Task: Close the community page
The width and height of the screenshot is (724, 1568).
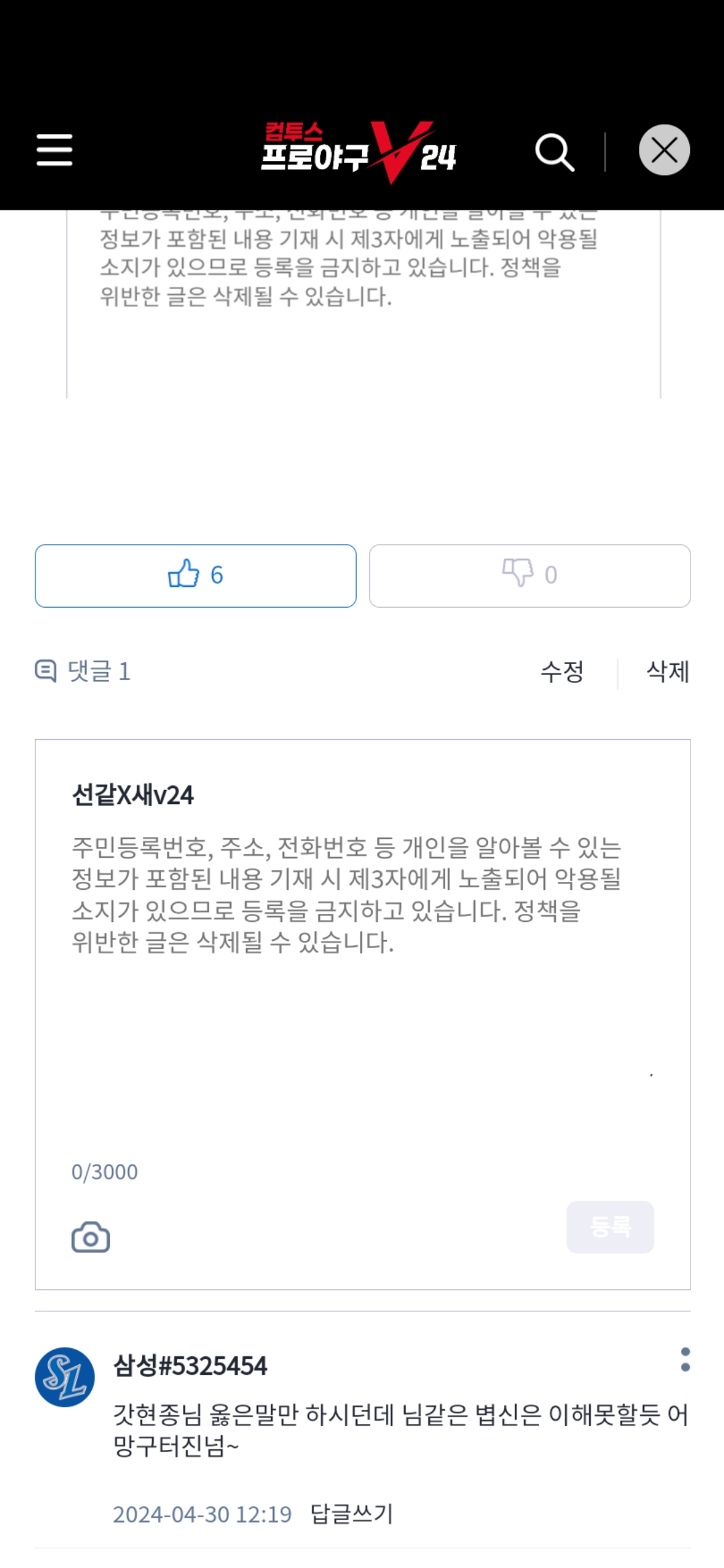Action: point(664,150)
